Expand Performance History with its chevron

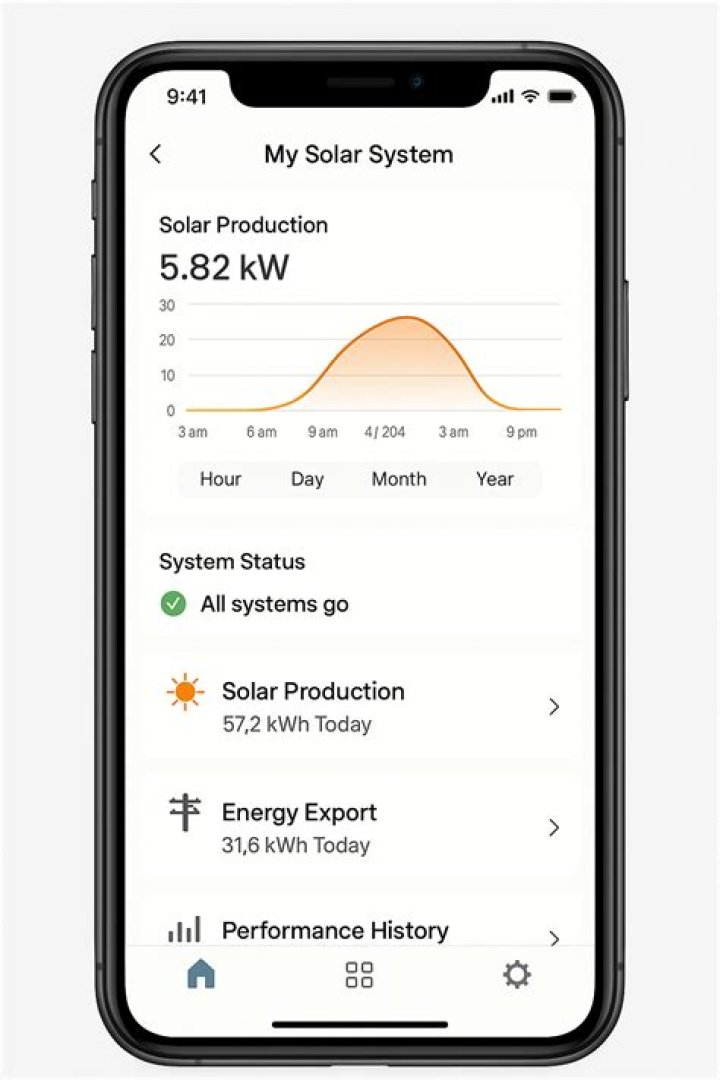coord(555,936)
